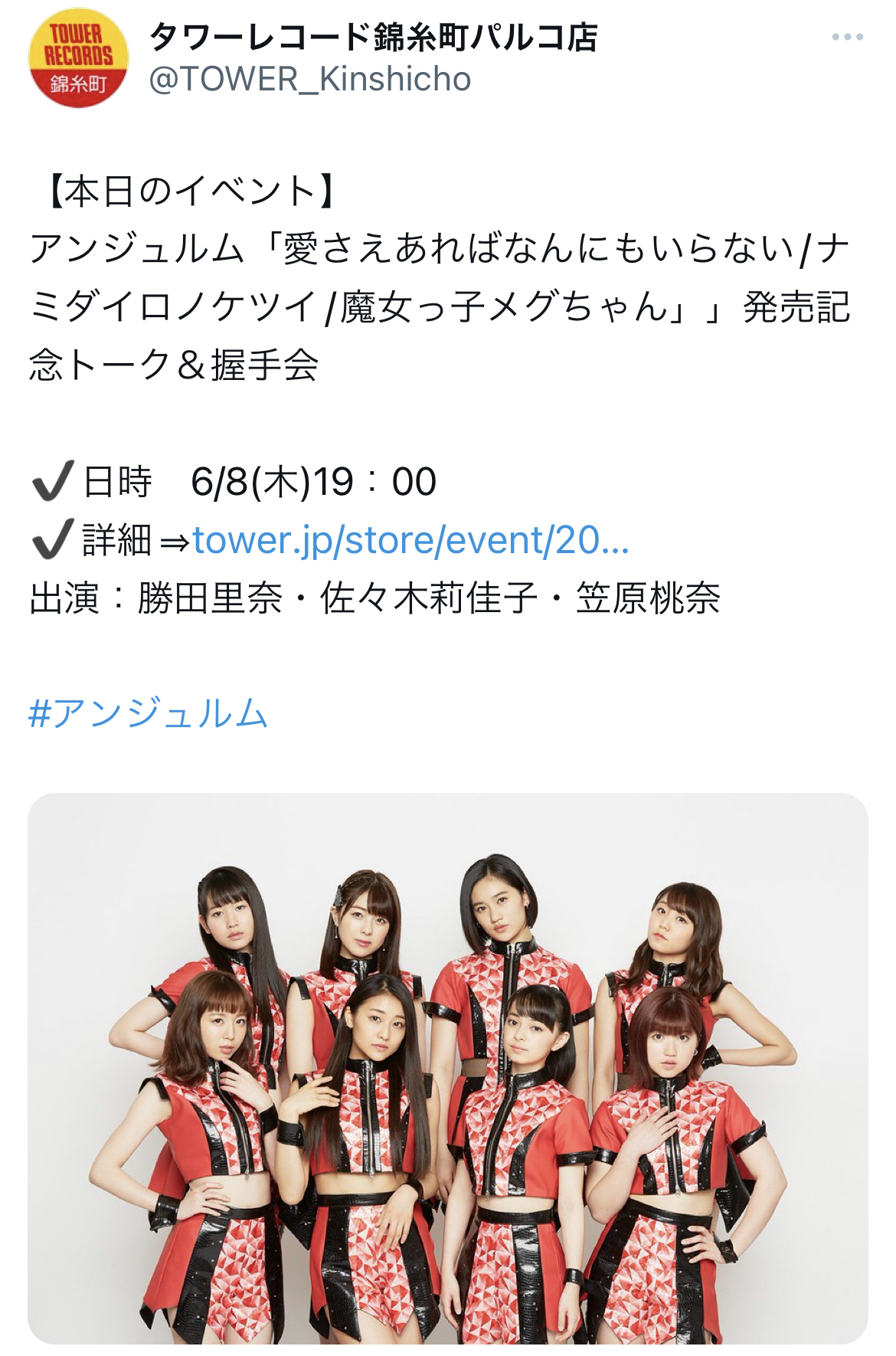Tap the #アンジュルム hashtag

[x=149, y=713]
